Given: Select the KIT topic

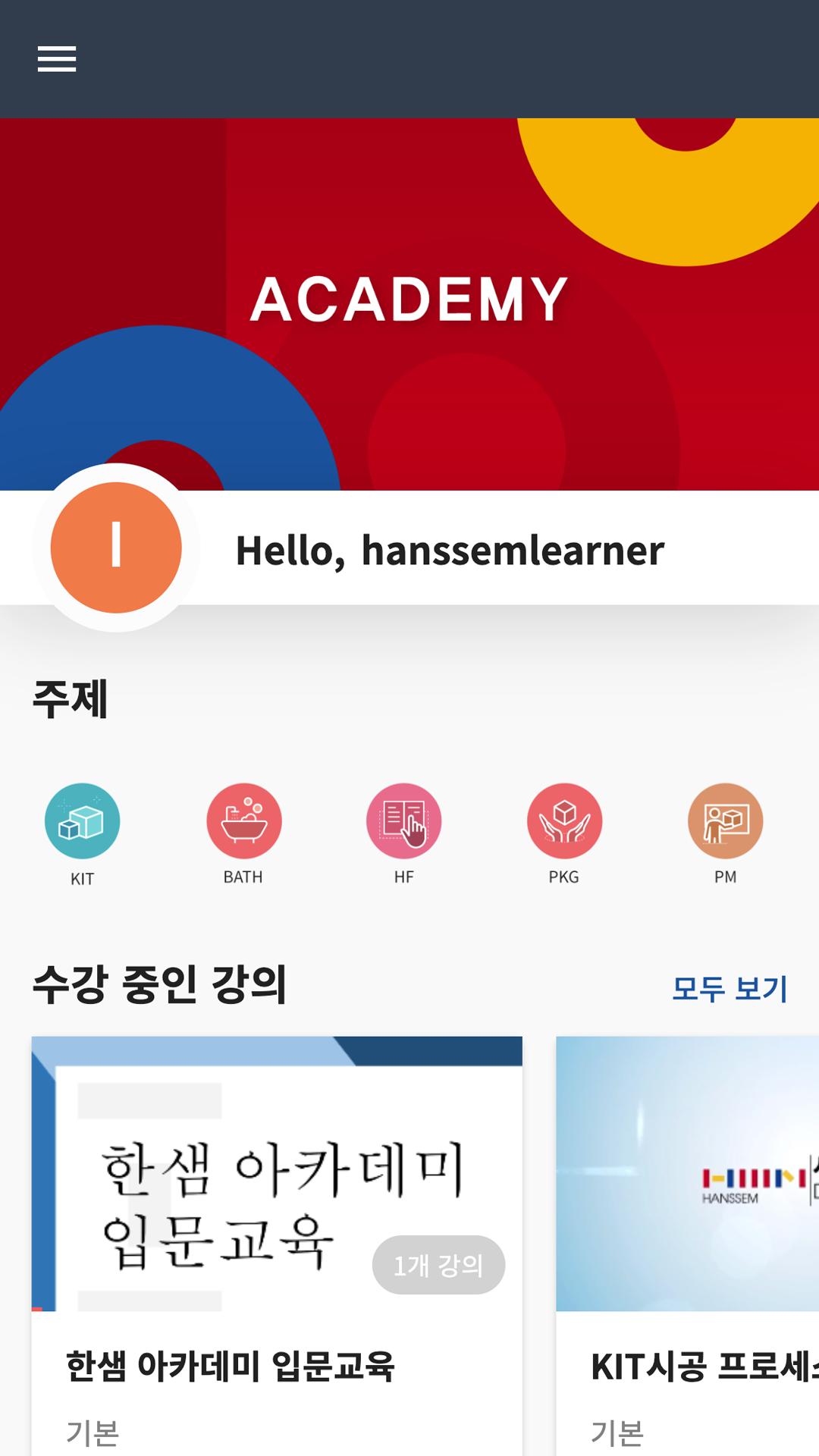Looking at the screenshot, I should click(x=82, y=834).
